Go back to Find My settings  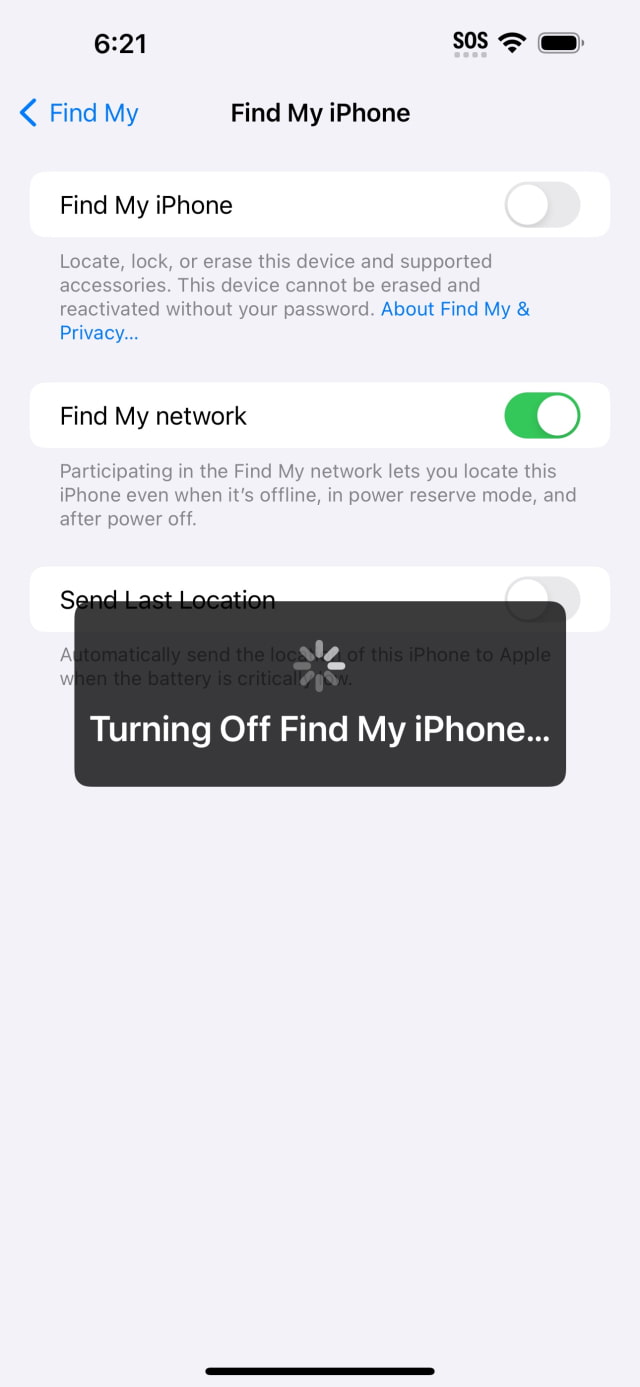(78, 113)
